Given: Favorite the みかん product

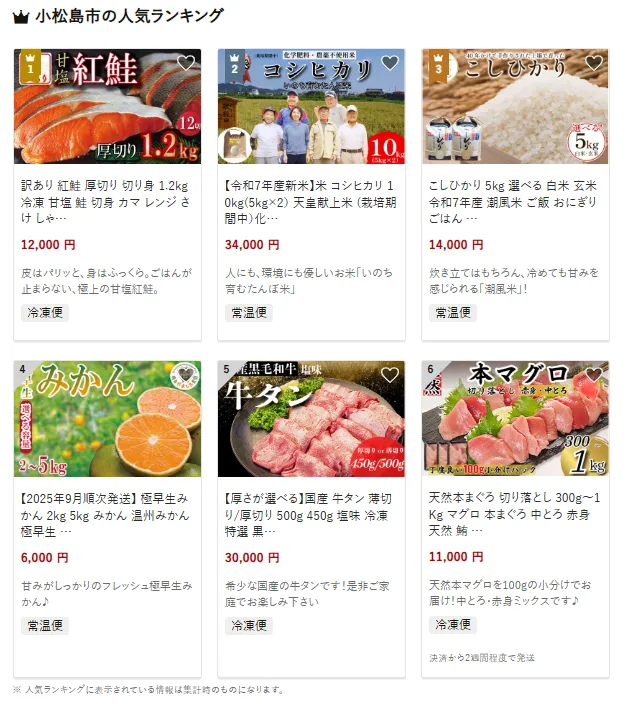Looking at the screenshot, I should pyautogui.click(x=186, y=375).
